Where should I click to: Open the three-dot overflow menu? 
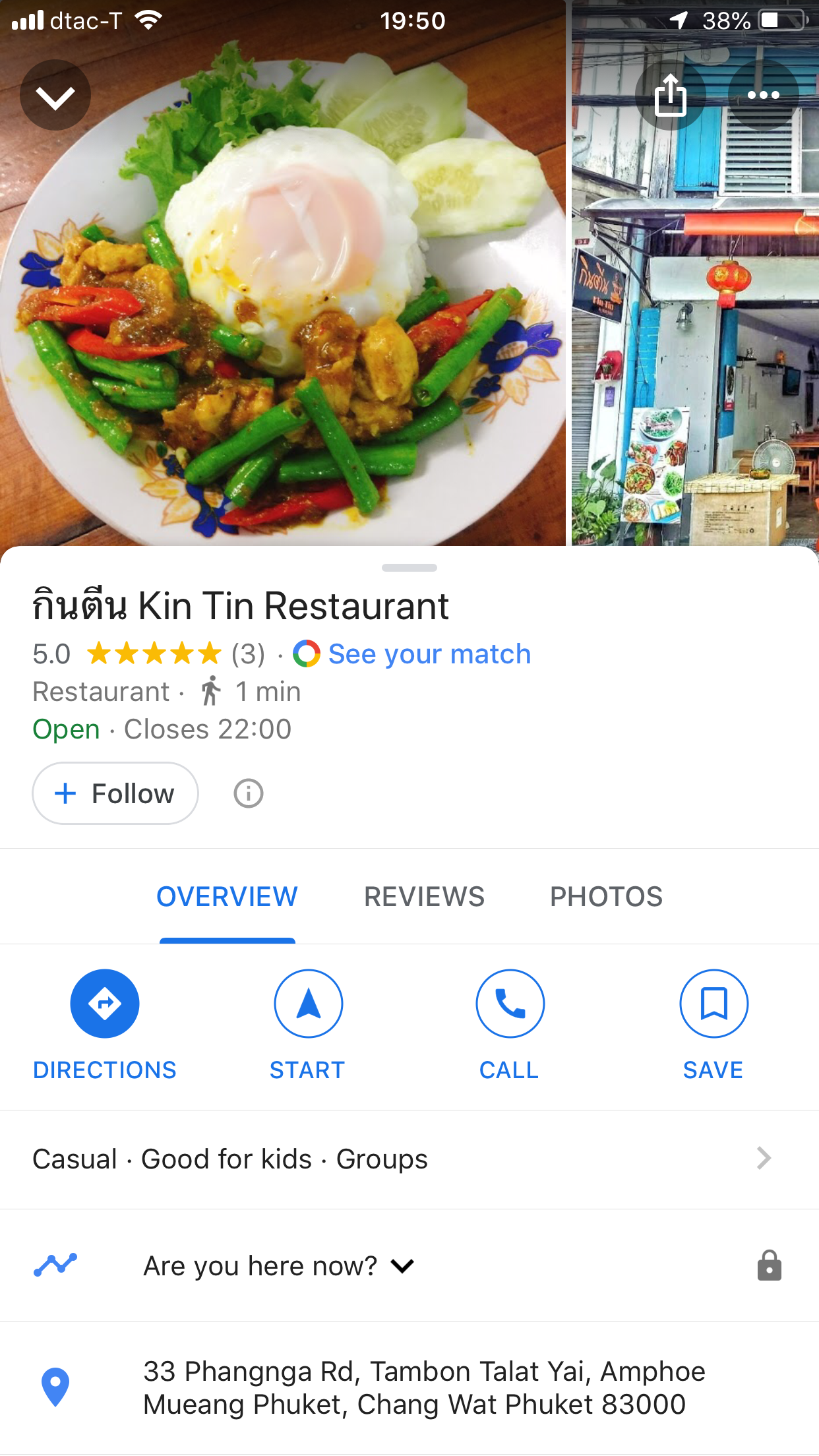pyautogui.click(x=763, y=96)
